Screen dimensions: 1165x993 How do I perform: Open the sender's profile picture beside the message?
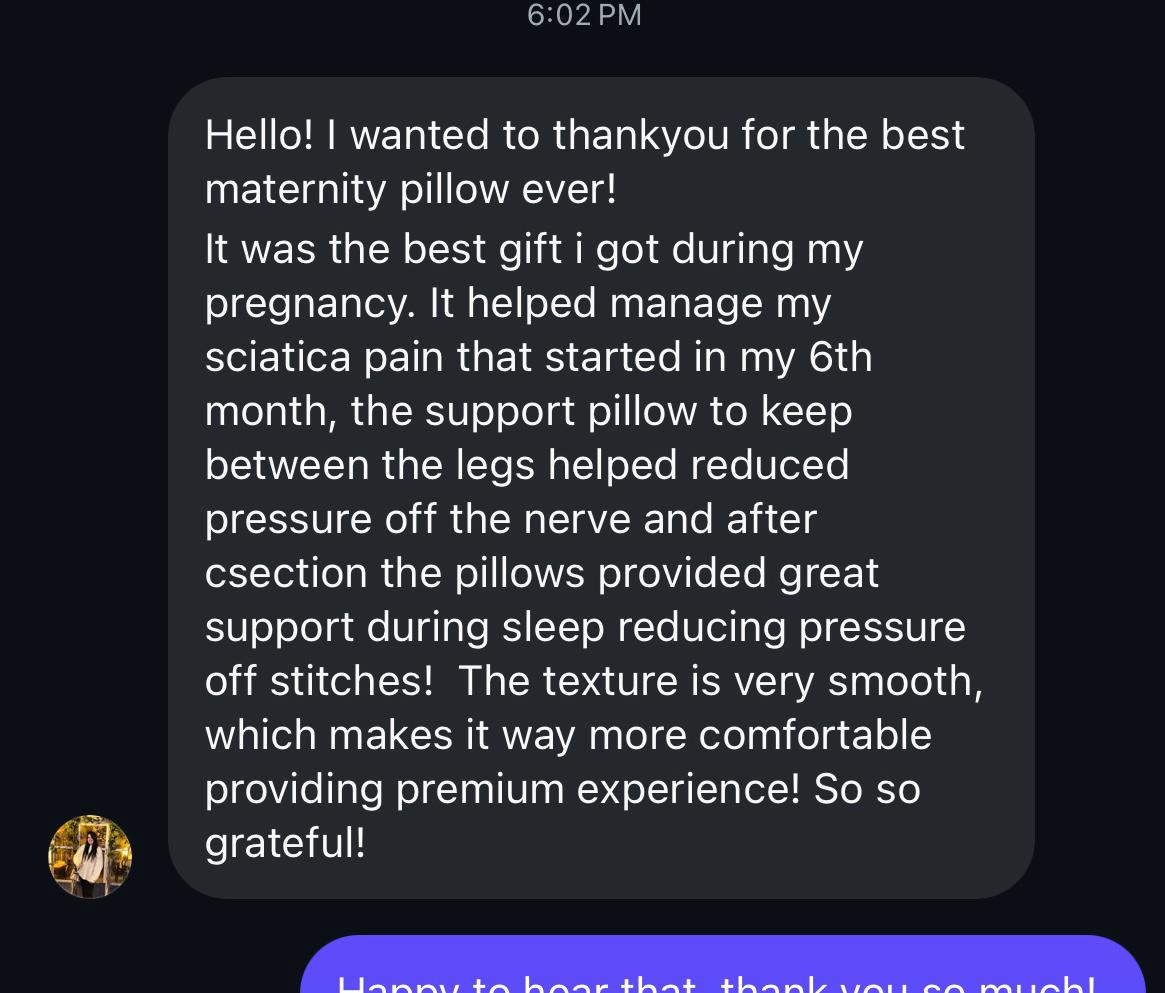coord(90,857)
